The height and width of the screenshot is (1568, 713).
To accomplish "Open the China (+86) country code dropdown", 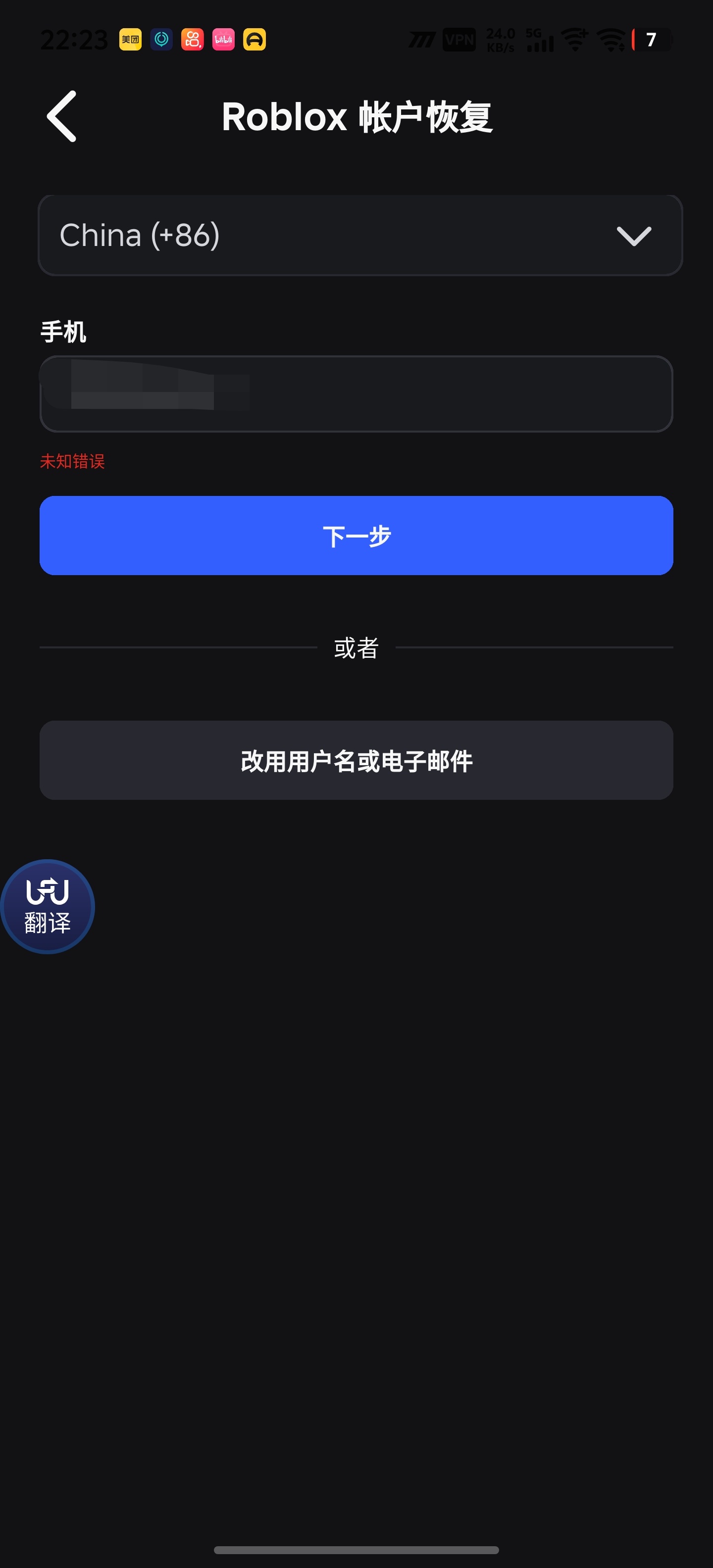I will click(x=360, y=236).
